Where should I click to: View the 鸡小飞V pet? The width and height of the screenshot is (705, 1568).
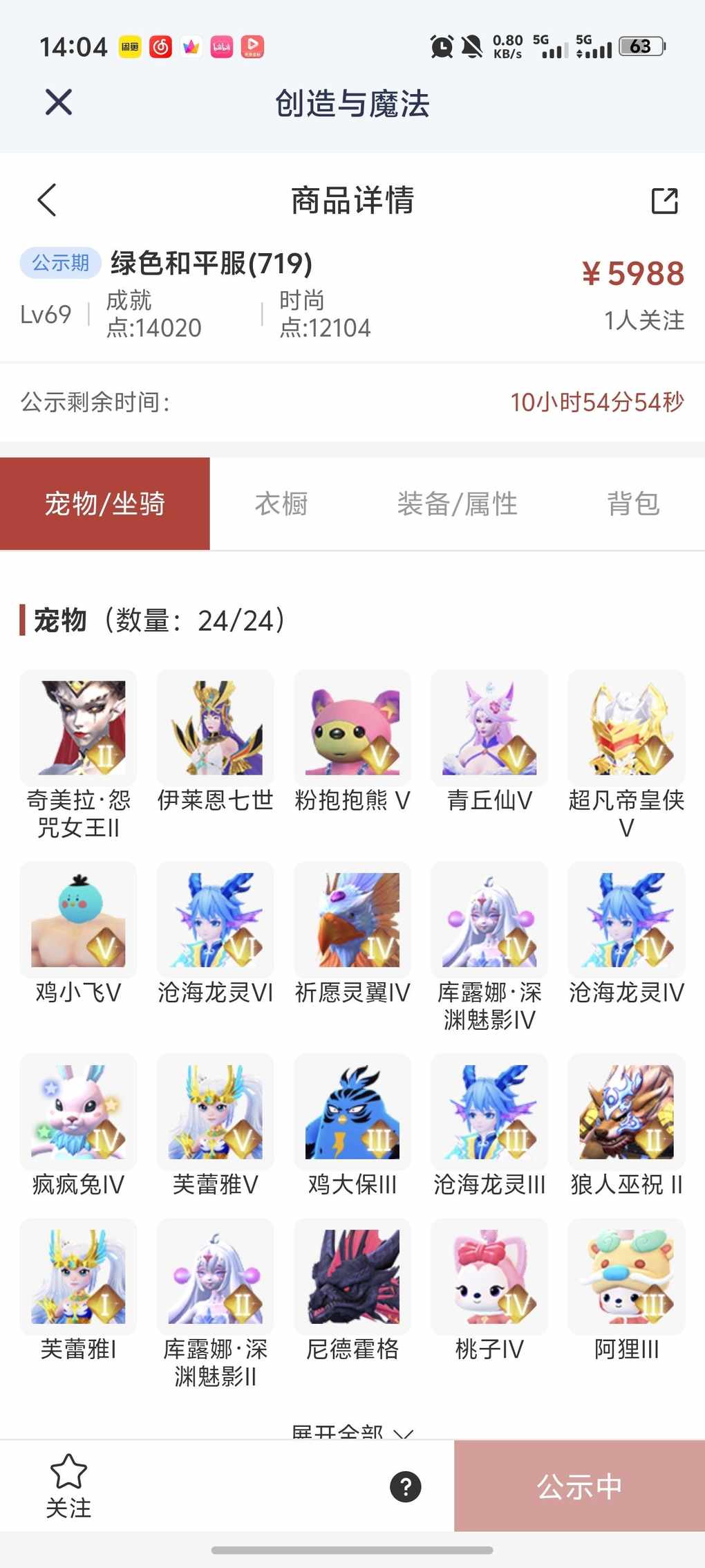[x=78, y=920]
